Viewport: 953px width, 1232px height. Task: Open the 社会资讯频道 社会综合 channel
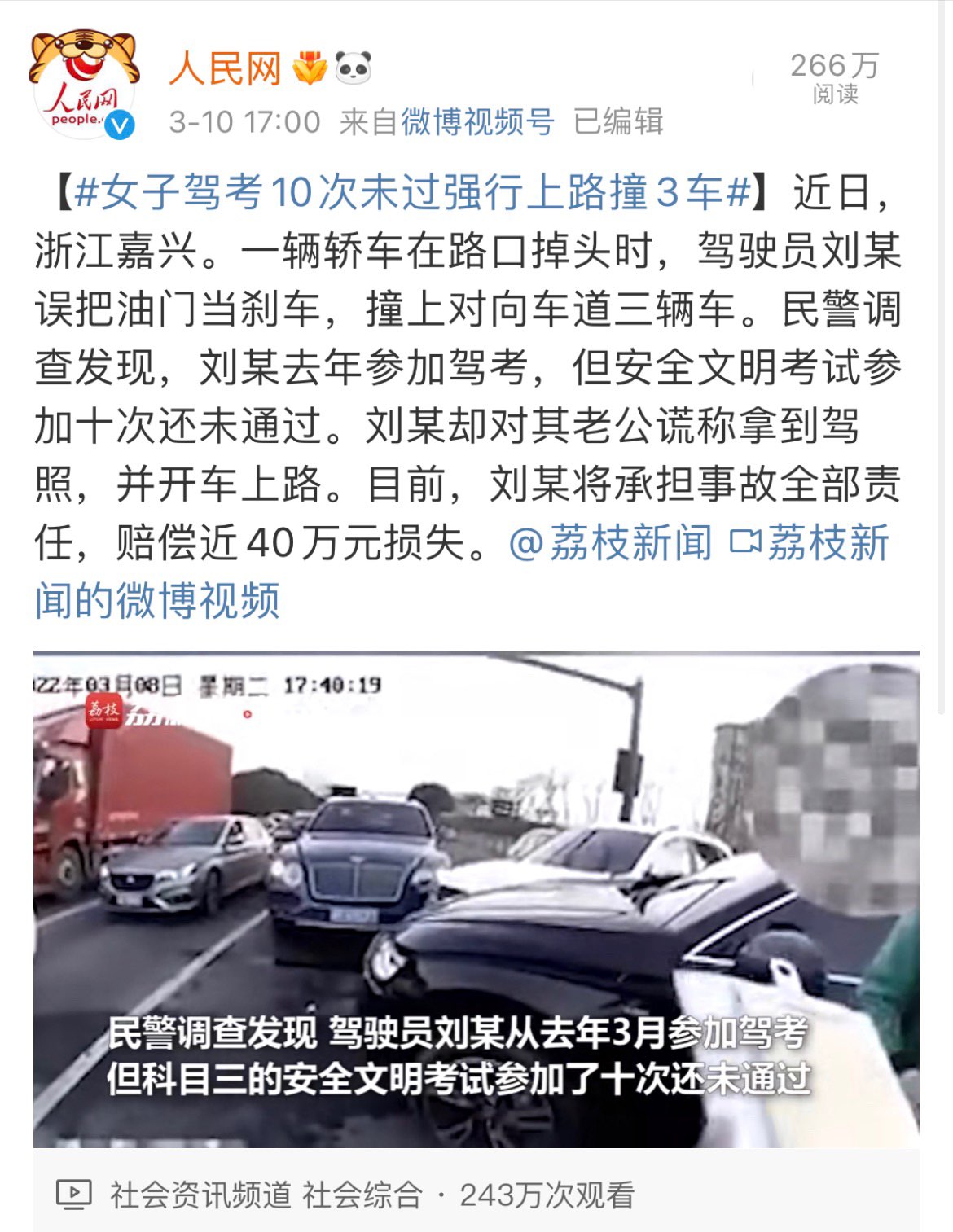pos(266,1195)
